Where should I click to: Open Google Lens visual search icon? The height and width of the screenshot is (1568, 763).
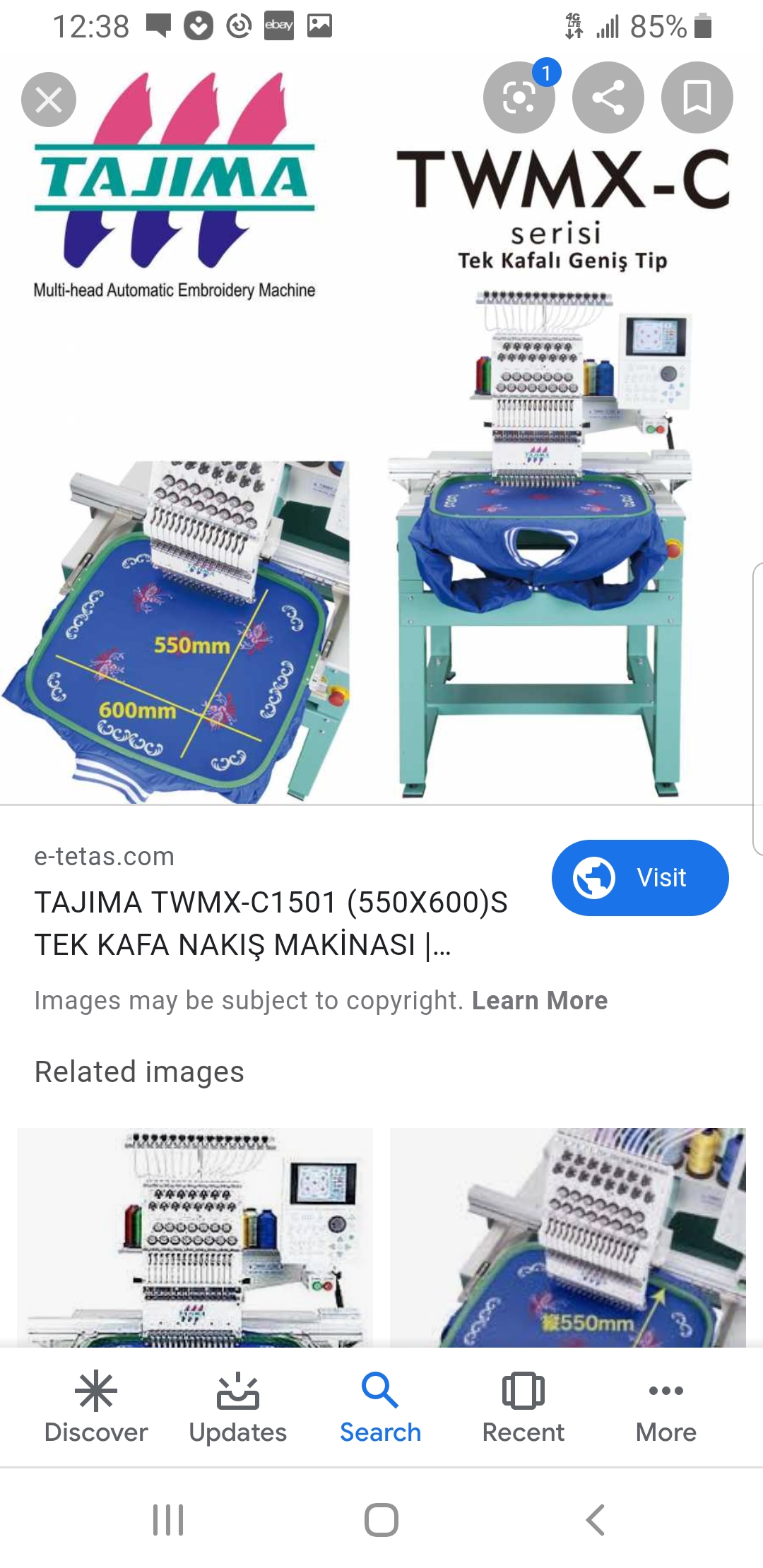[x=519, y=97]
